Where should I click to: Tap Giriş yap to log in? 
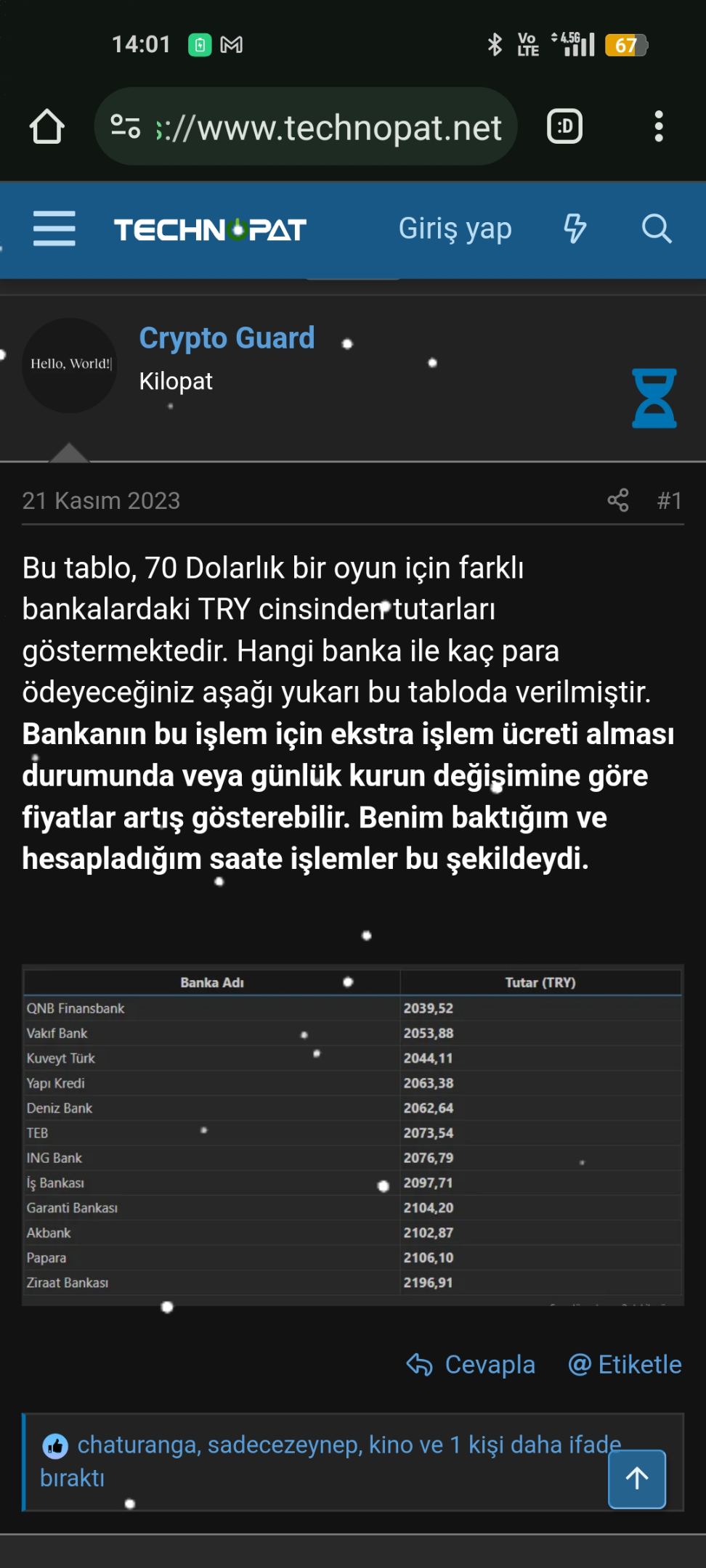click(455, 229)
